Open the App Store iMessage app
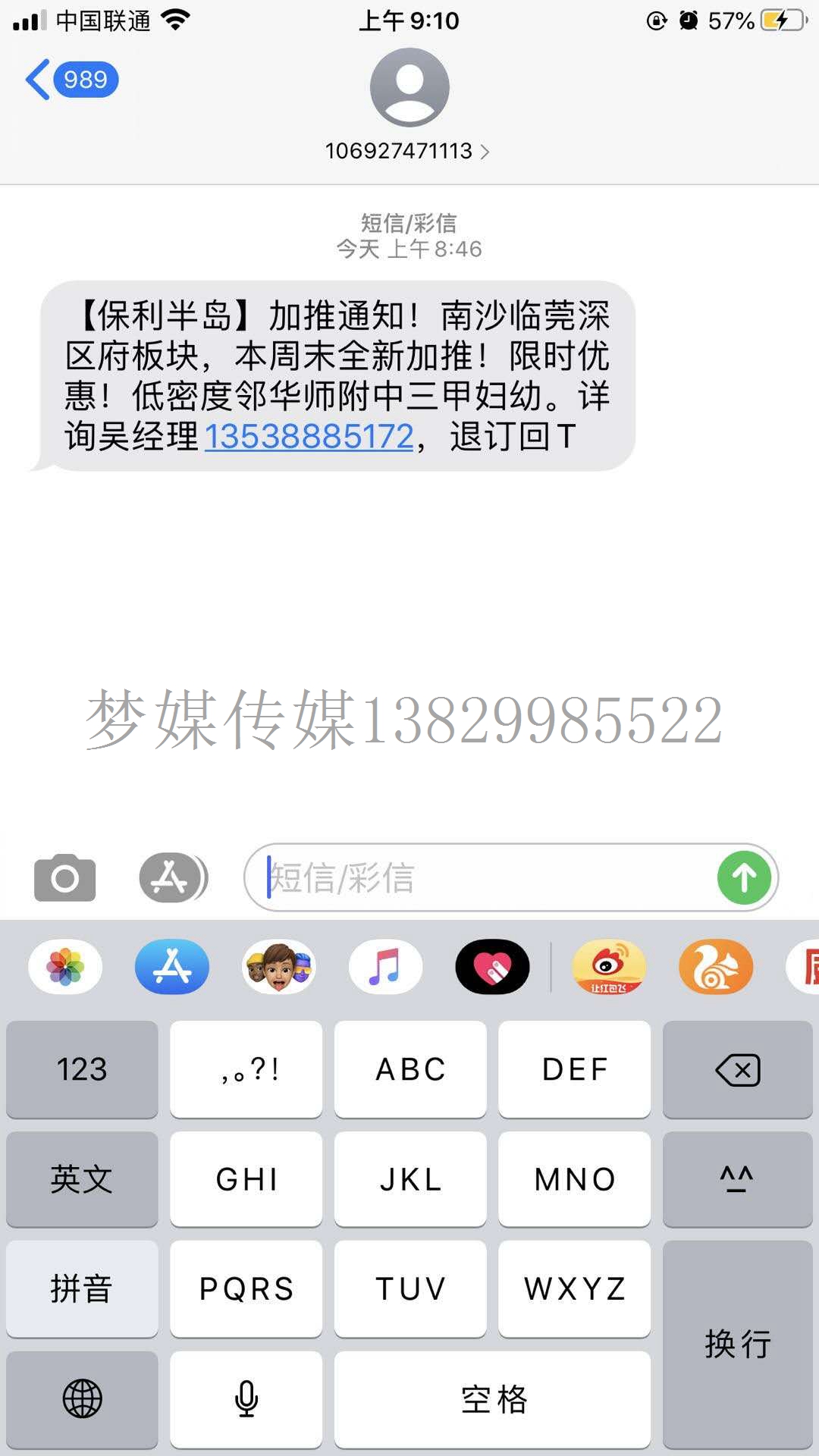This screenshot has width=819, height=1456. (172, 967)
